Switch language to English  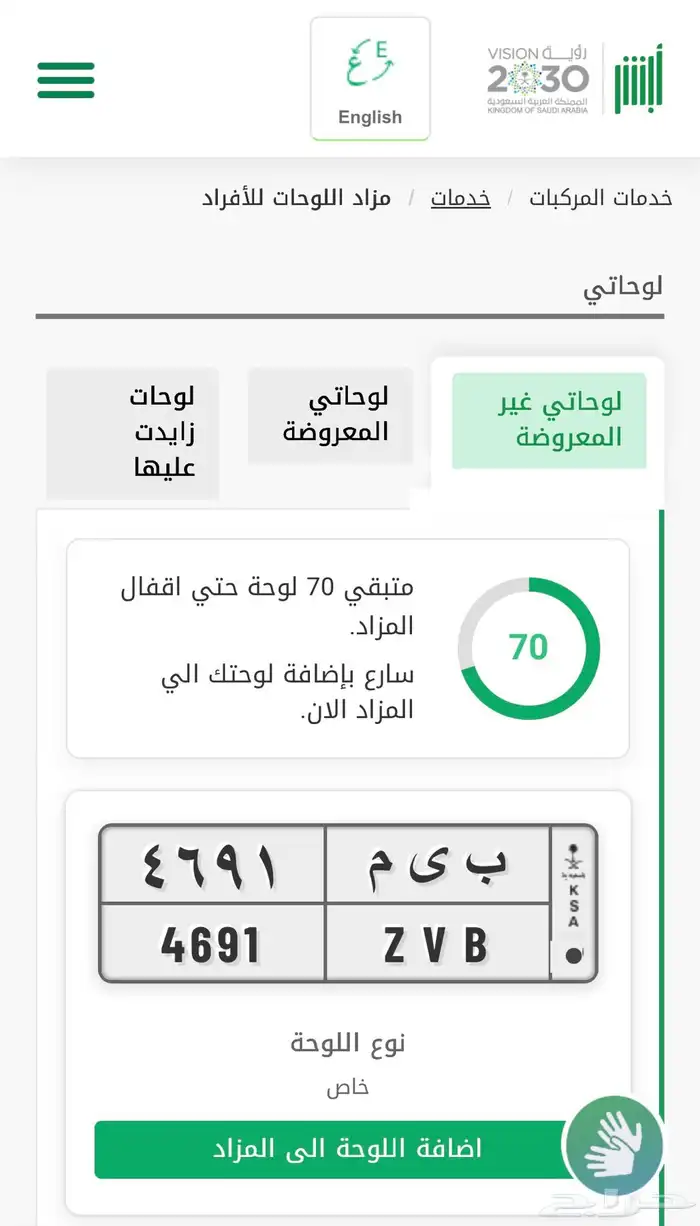point(370,79)
